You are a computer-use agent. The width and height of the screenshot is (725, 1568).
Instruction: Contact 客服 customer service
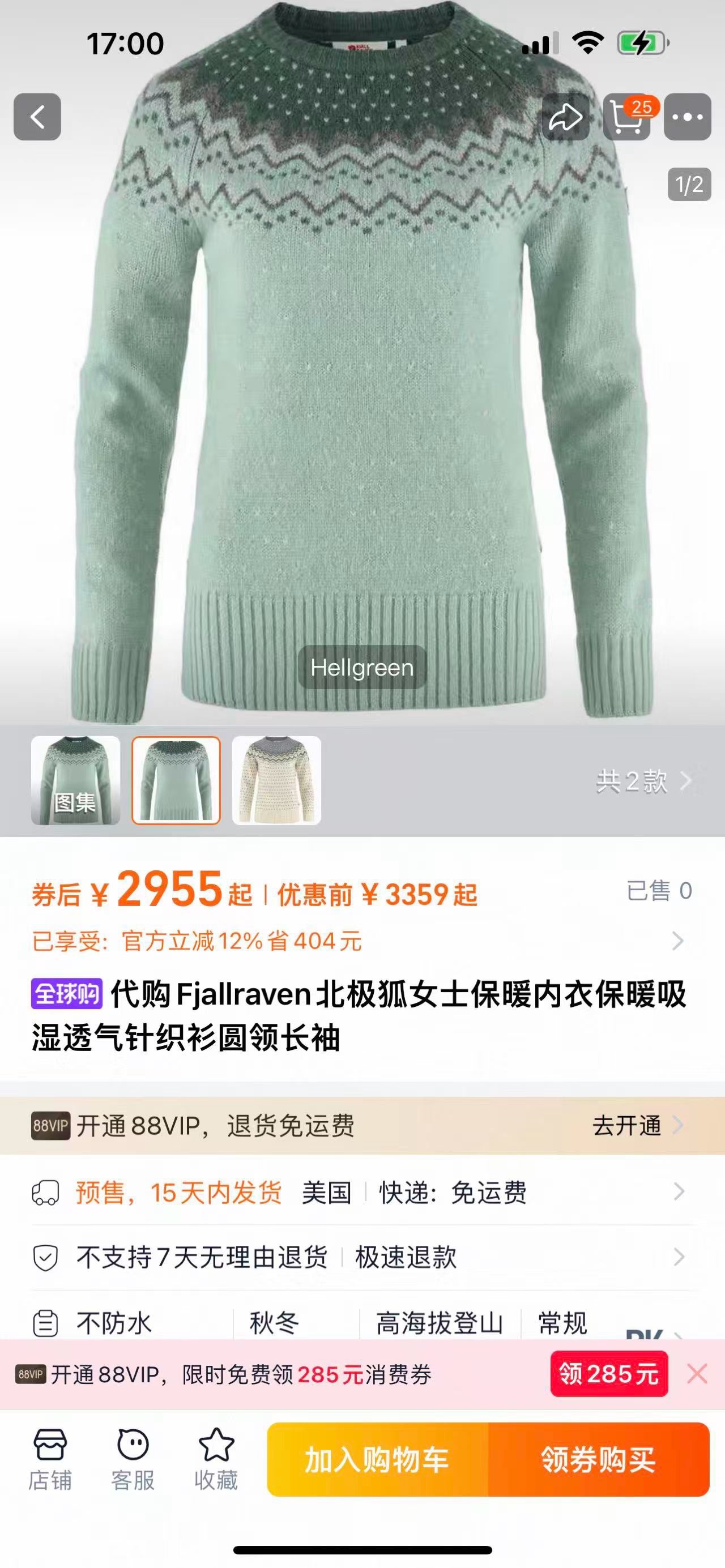133,1460
